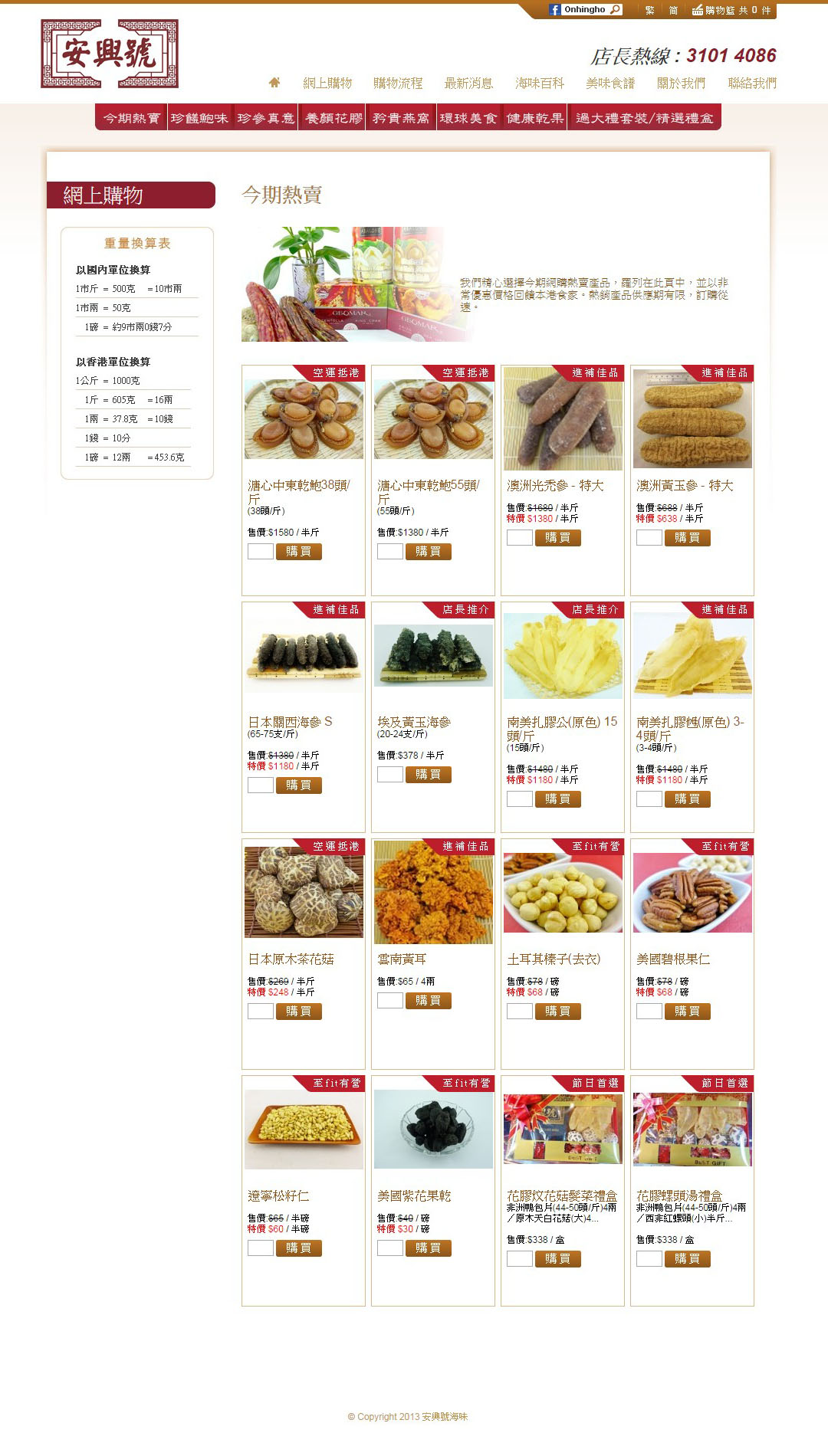Open 購物流程 page
Viewport: 828px width, 1456px height.
click(398, 83)
